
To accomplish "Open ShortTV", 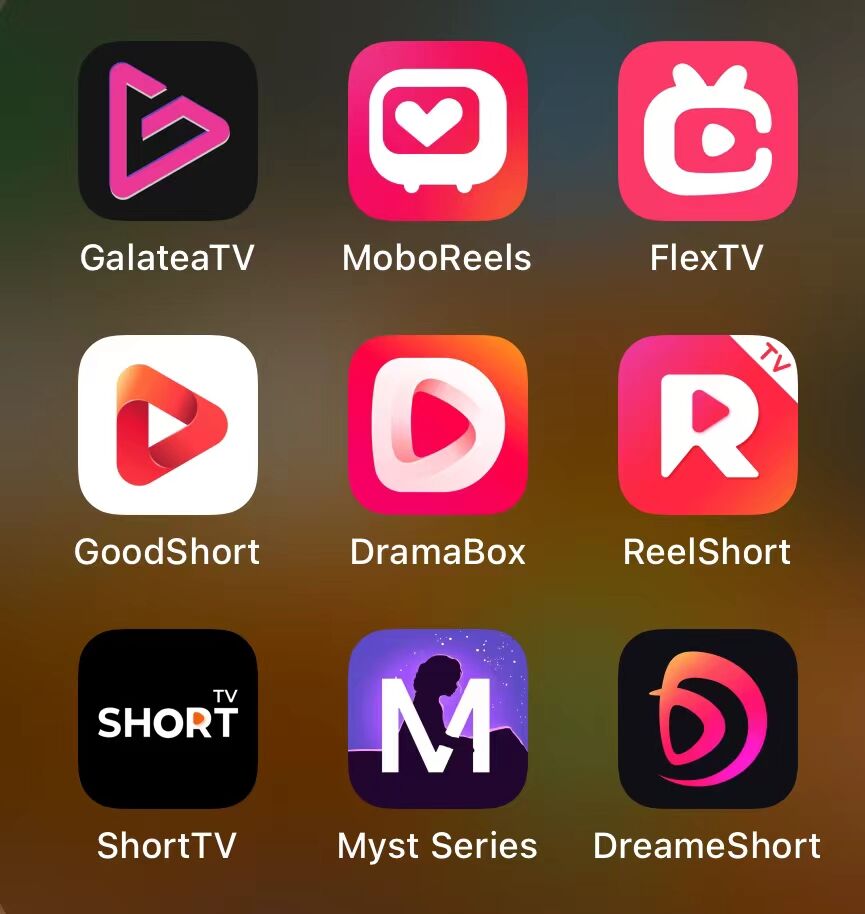I will [x=168, y=718].
